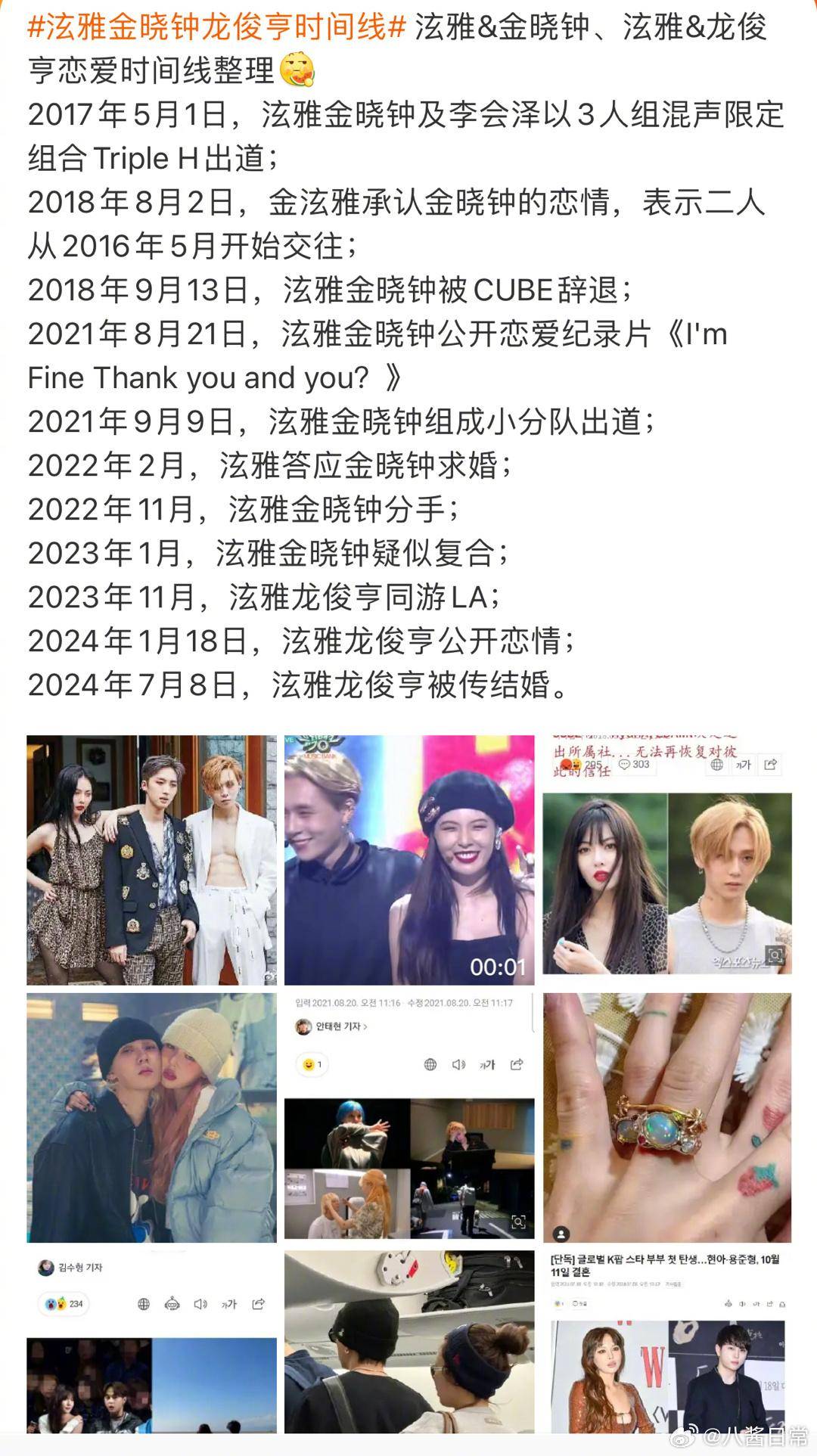
Task: Click the globe translate icon in the CUBE dismissal screenshot
Action: pyautogui.click(x=717, y=765)
